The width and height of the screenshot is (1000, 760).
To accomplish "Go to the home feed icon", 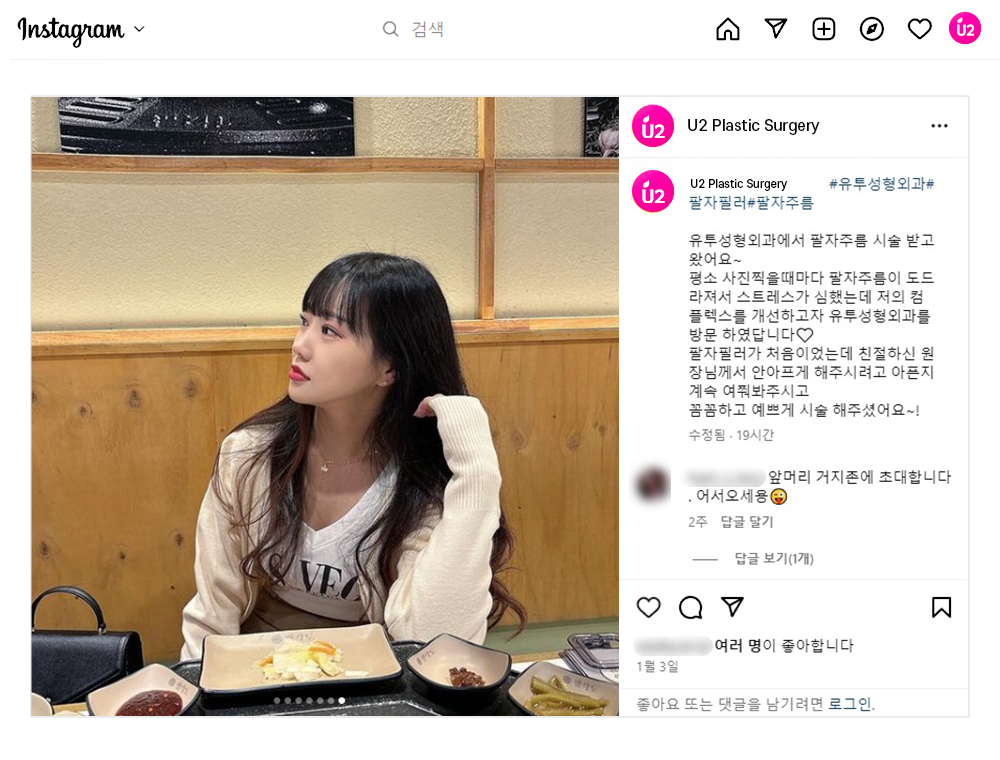I will [x=728, y=29].
